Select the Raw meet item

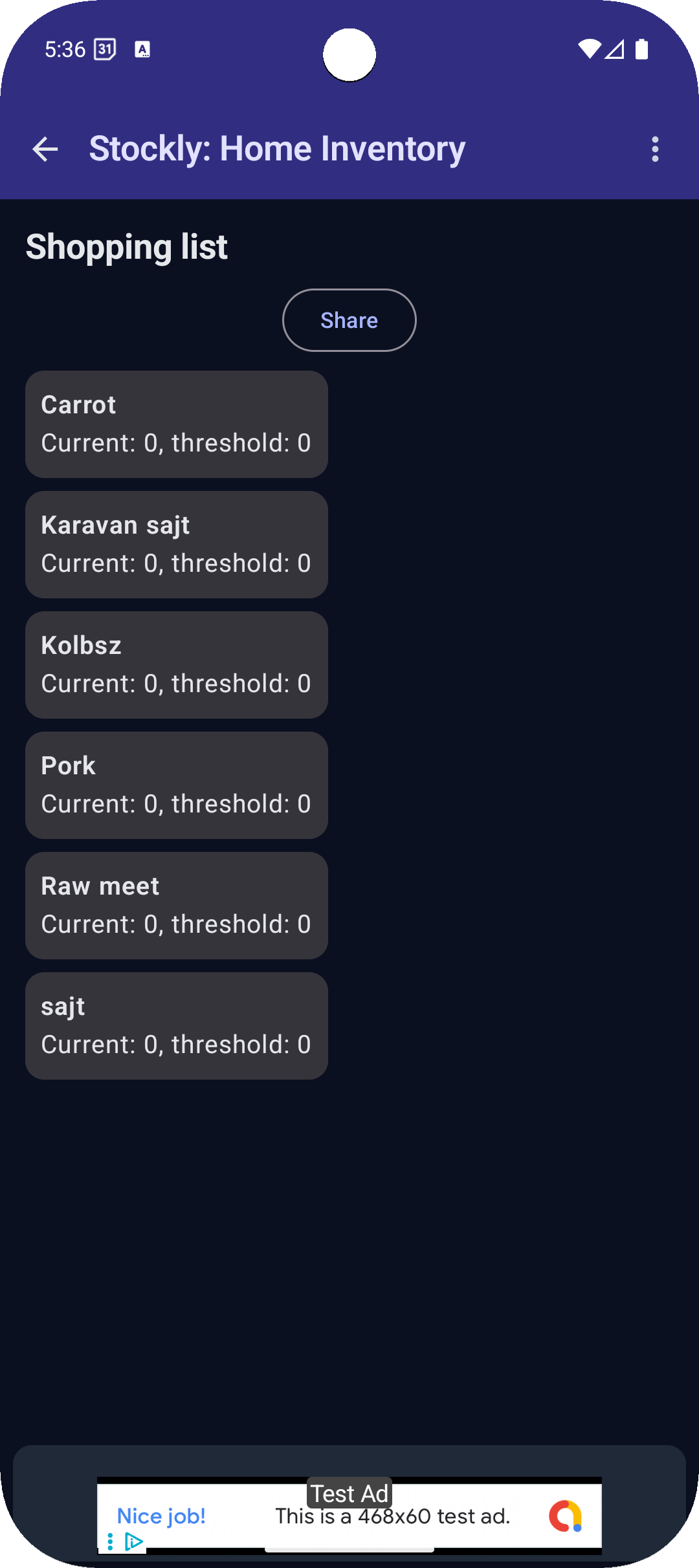click(176, 905)
